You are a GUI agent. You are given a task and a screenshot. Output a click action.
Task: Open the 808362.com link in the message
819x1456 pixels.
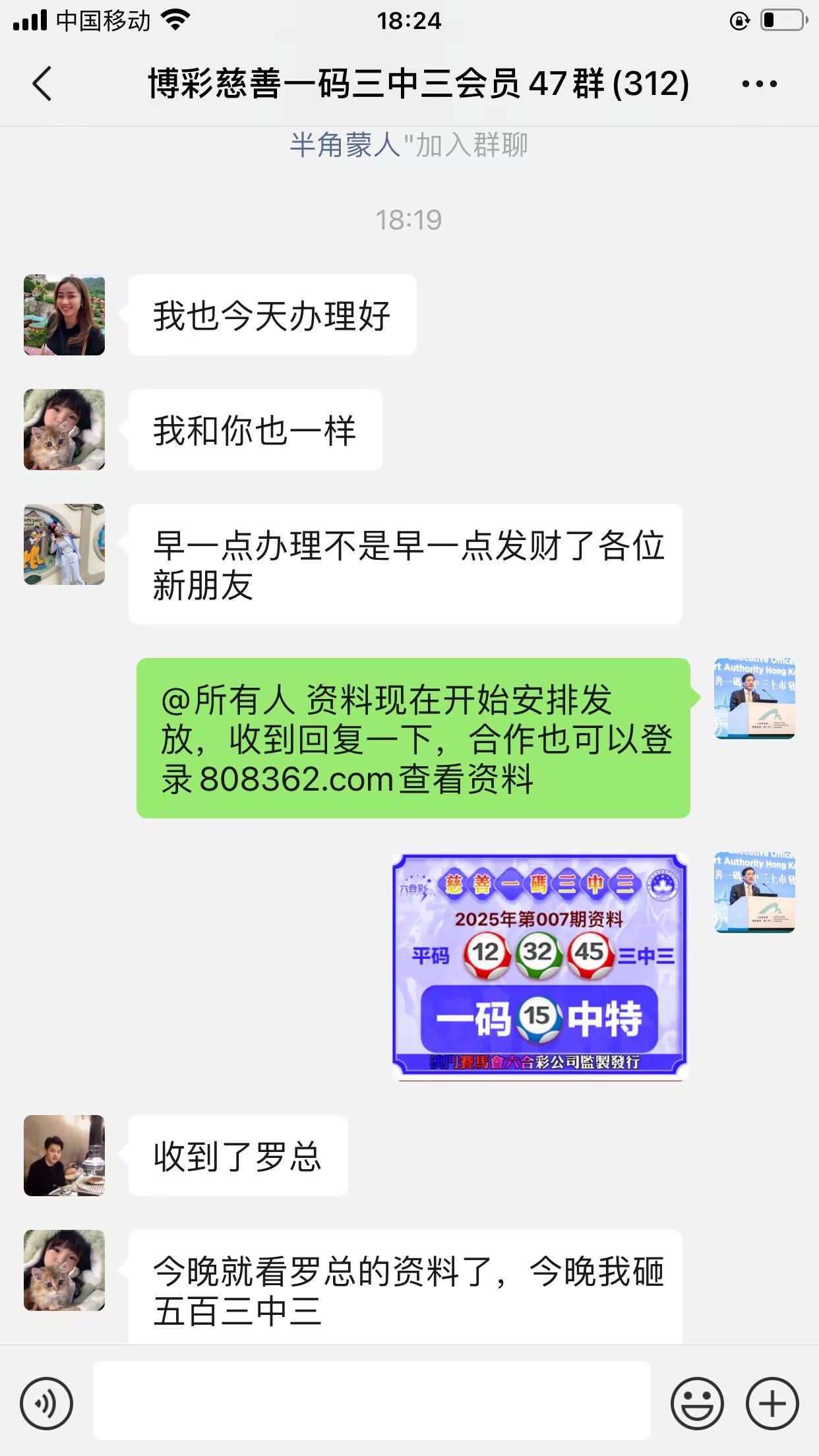click(297, 779)
